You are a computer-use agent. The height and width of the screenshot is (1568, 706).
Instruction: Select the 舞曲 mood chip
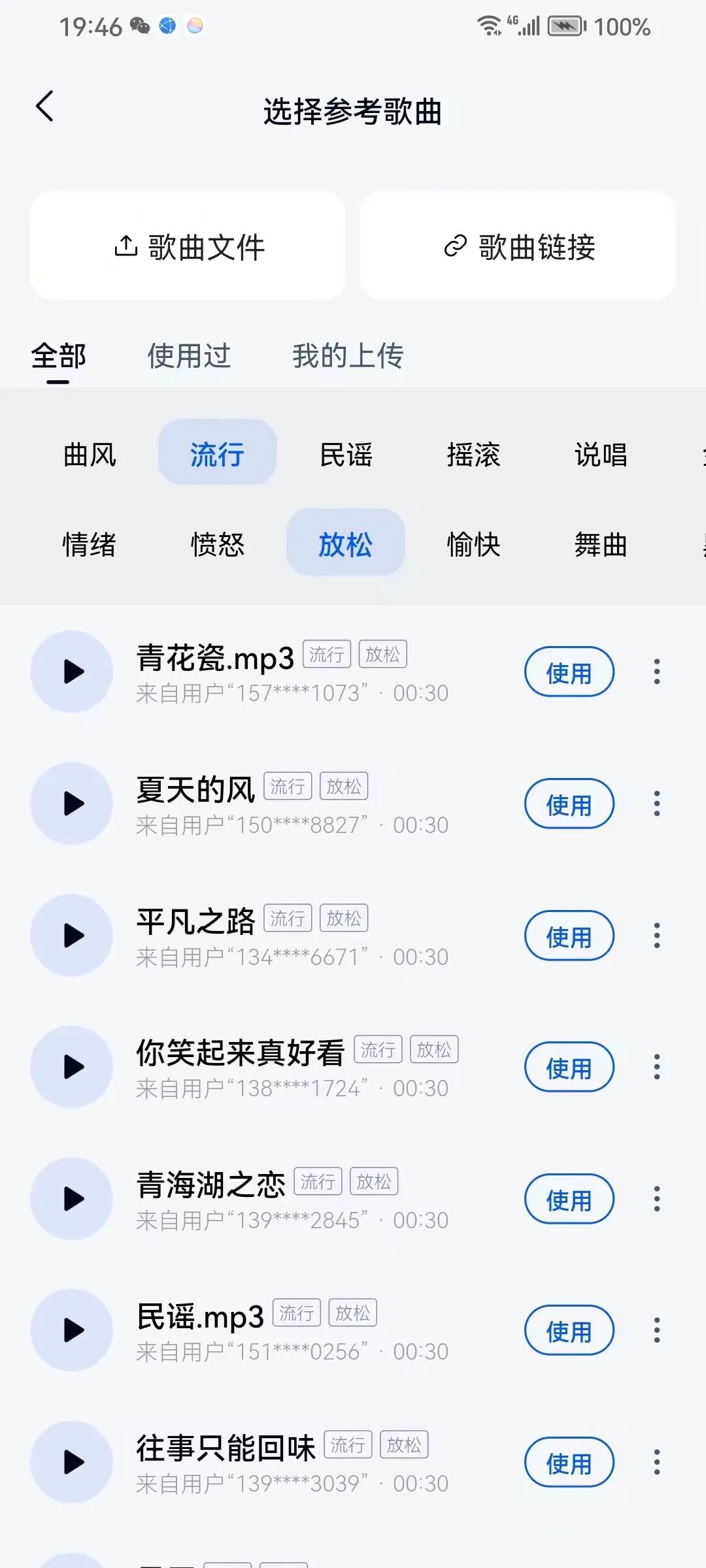click(x=601, y=544)
